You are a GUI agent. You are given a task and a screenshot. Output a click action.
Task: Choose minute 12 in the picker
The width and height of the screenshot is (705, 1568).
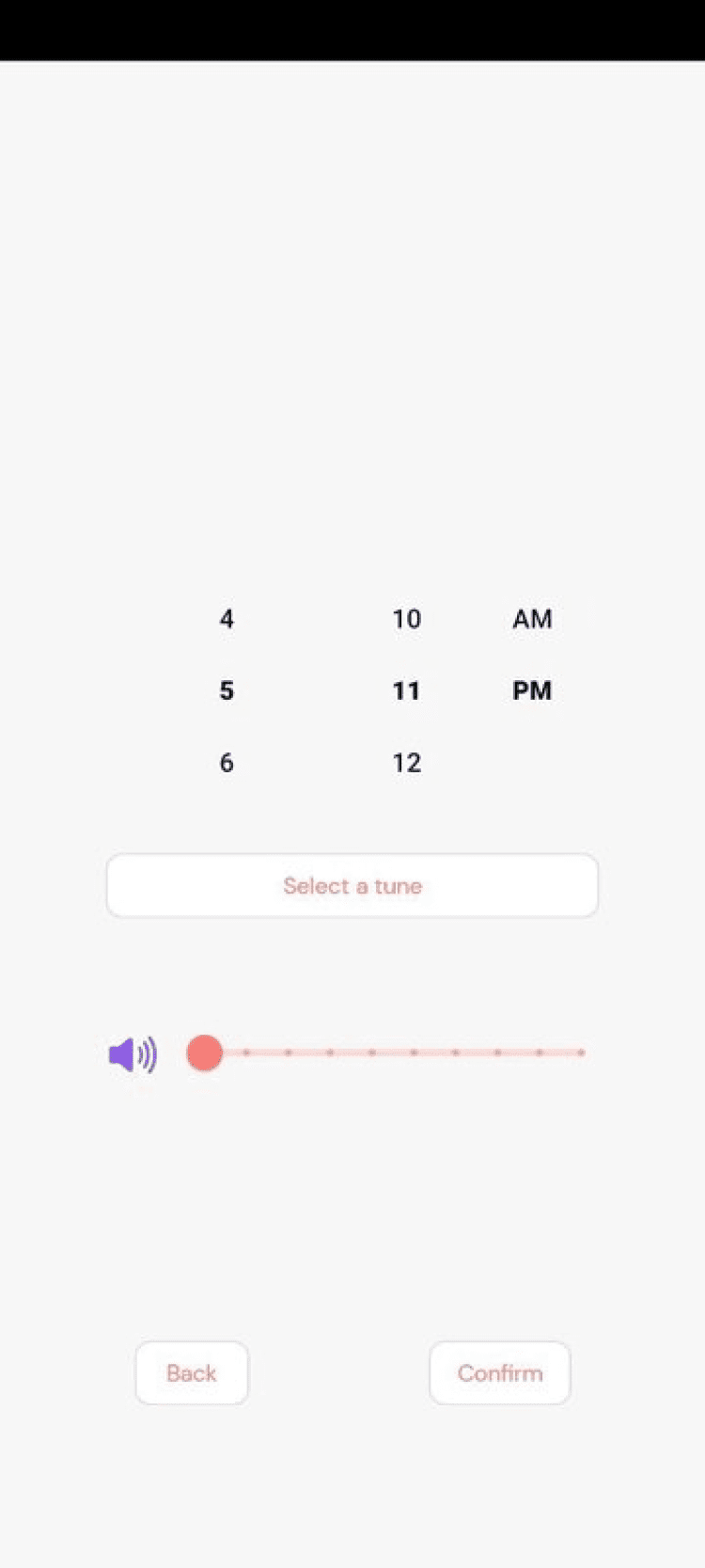[407, 763]
